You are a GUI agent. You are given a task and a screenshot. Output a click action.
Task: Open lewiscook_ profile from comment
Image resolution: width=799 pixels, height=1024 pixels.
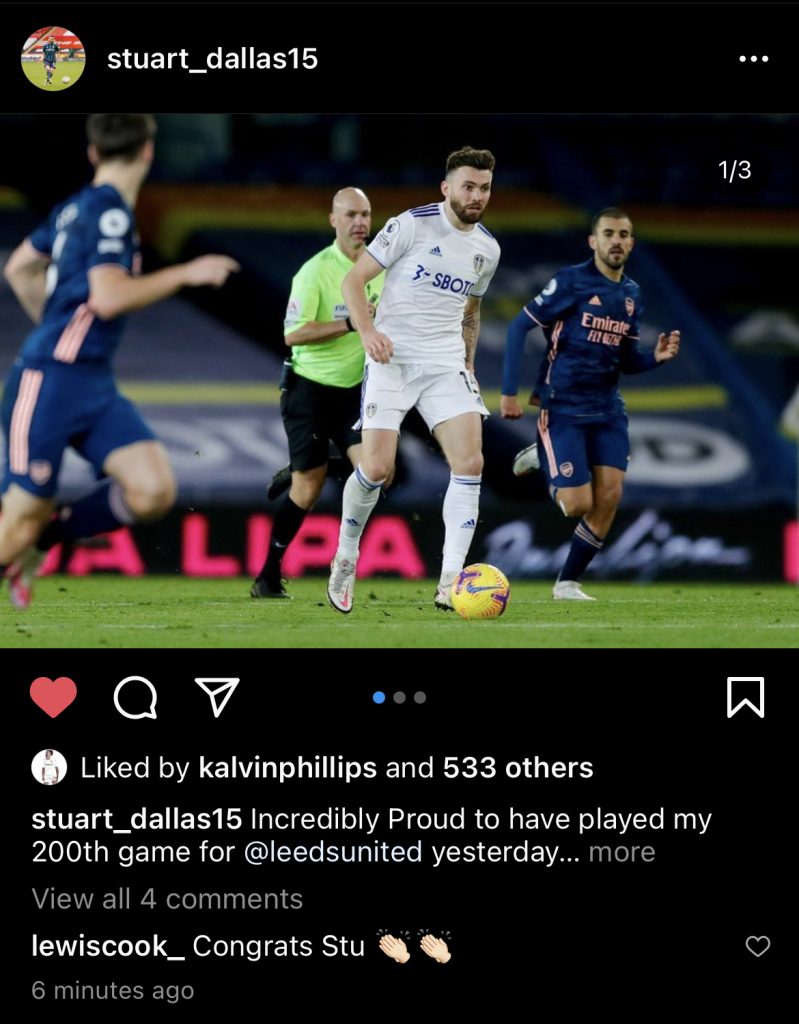pos(108,946)
